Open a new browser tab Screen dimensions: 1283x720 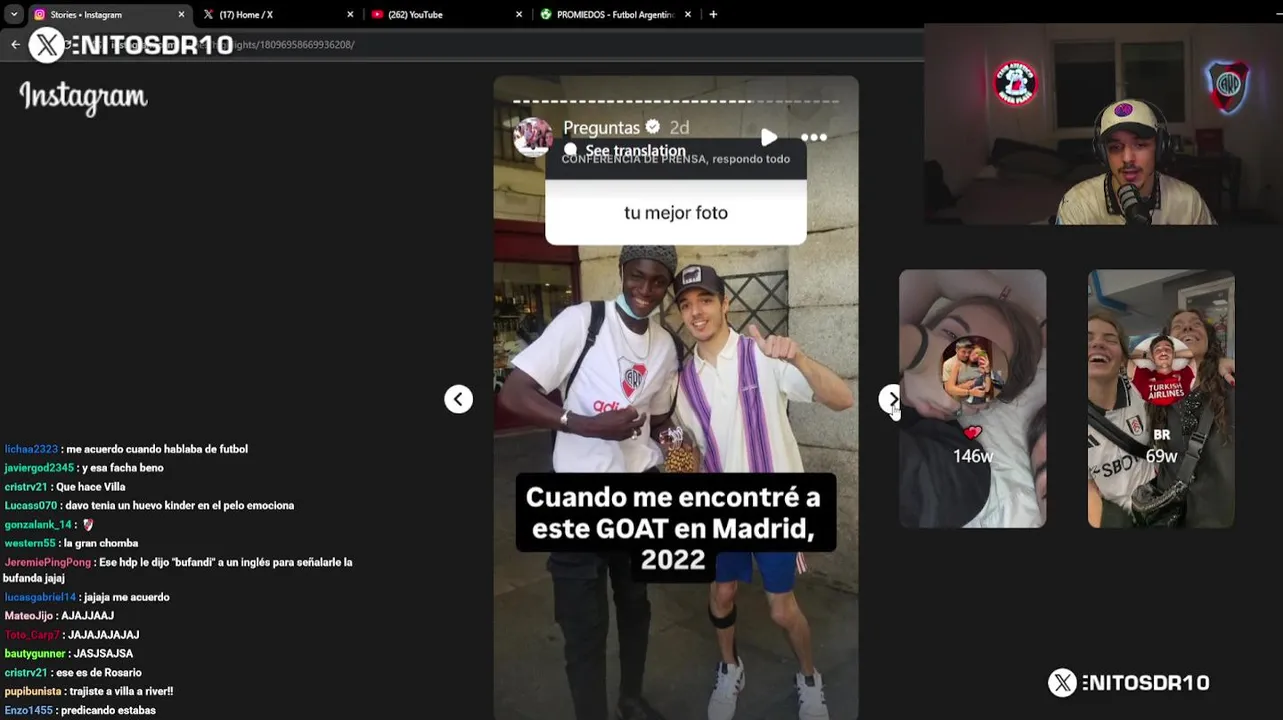tap(713, 15)
